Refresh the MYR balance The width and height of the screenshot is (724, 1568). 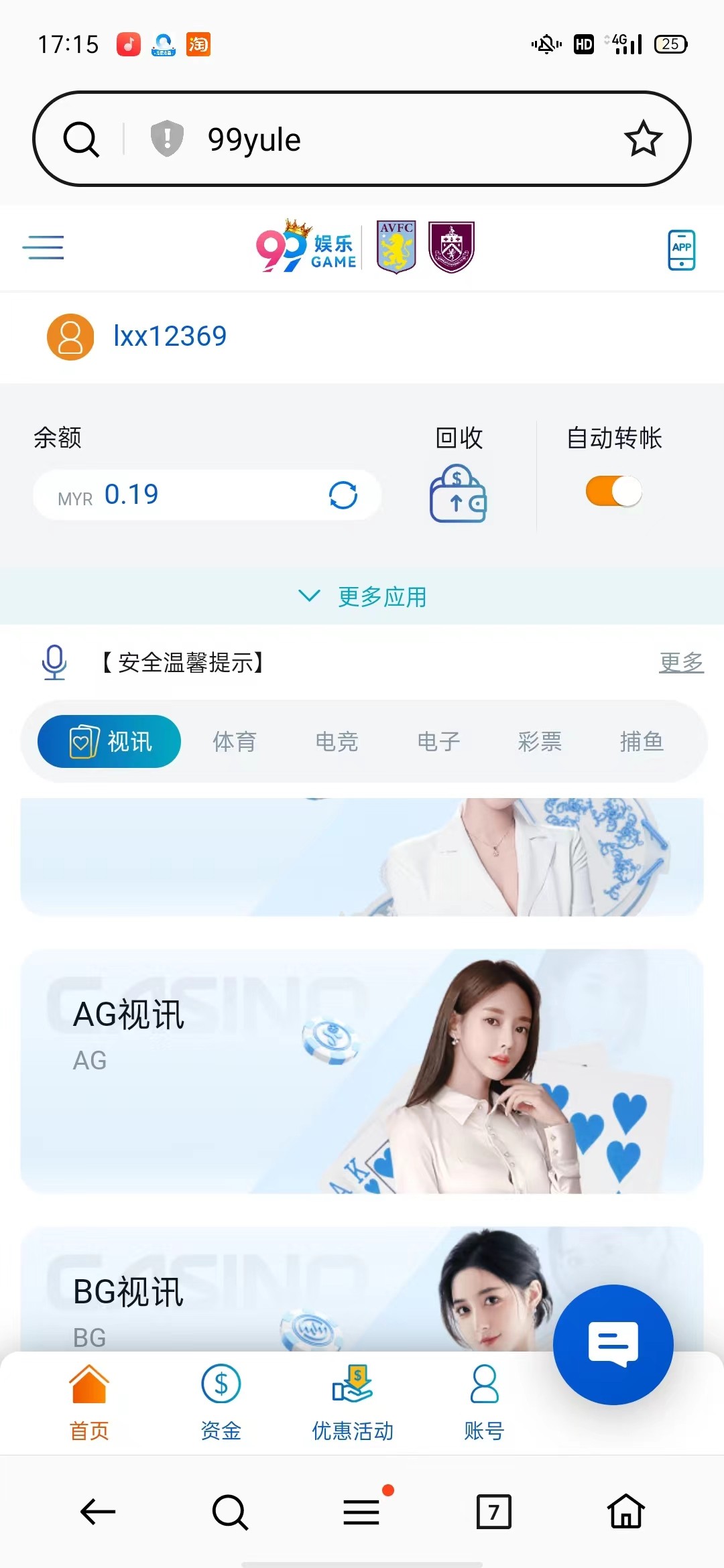pyautogui.click(x=343, y=495)
